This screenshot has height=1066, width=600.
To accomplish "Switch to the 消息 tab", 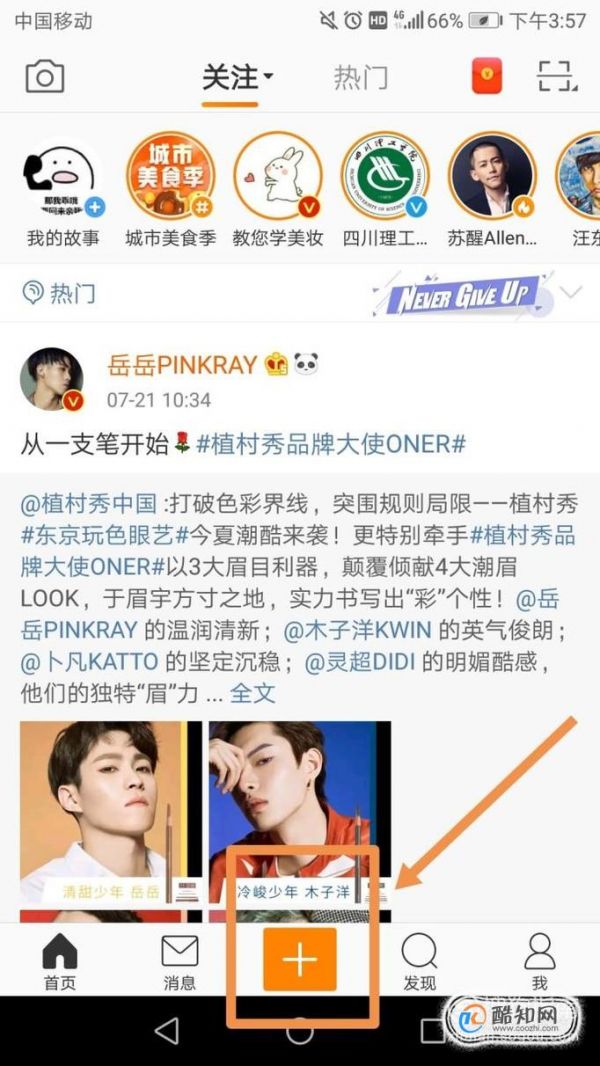I will tap(180, 962).
